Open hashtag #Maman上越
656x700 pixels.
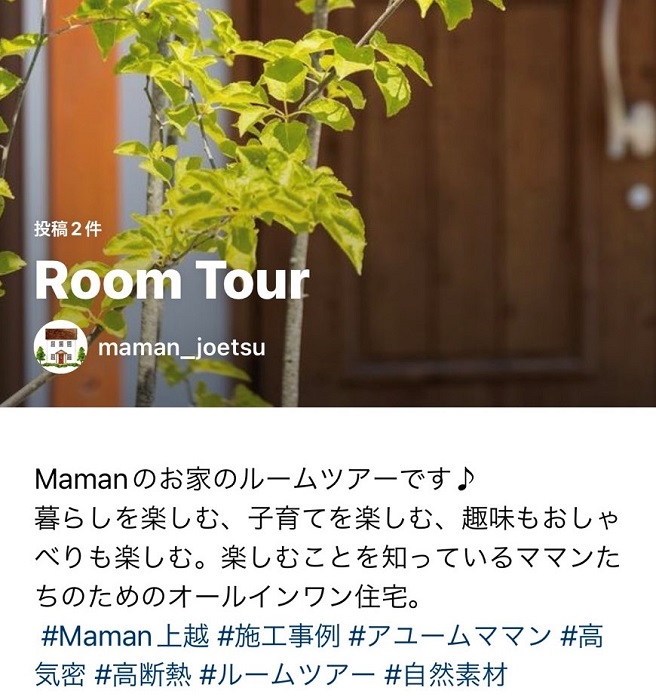coord(125,636)
